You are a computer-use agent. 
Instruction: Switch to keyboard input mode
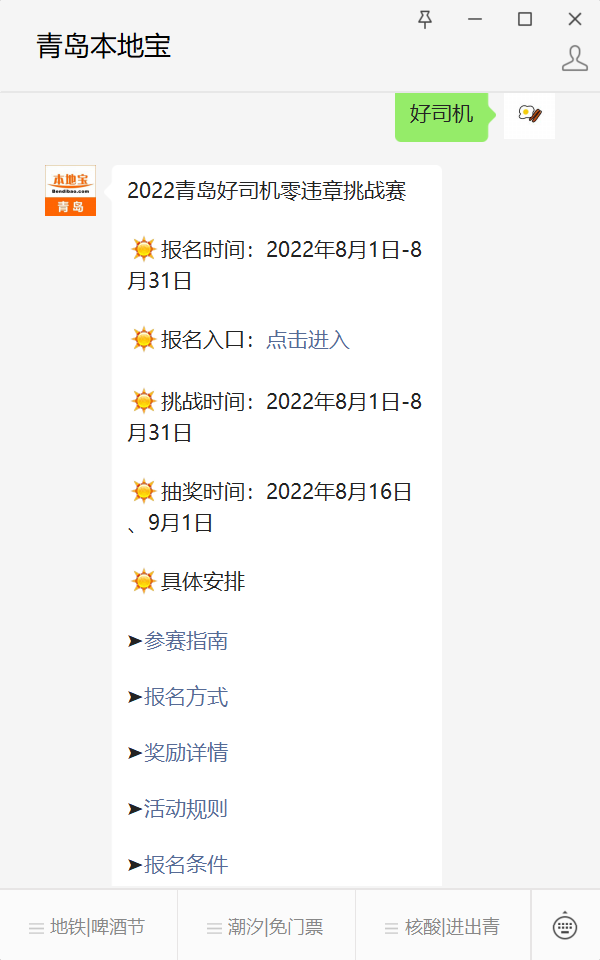click(565, 926)
